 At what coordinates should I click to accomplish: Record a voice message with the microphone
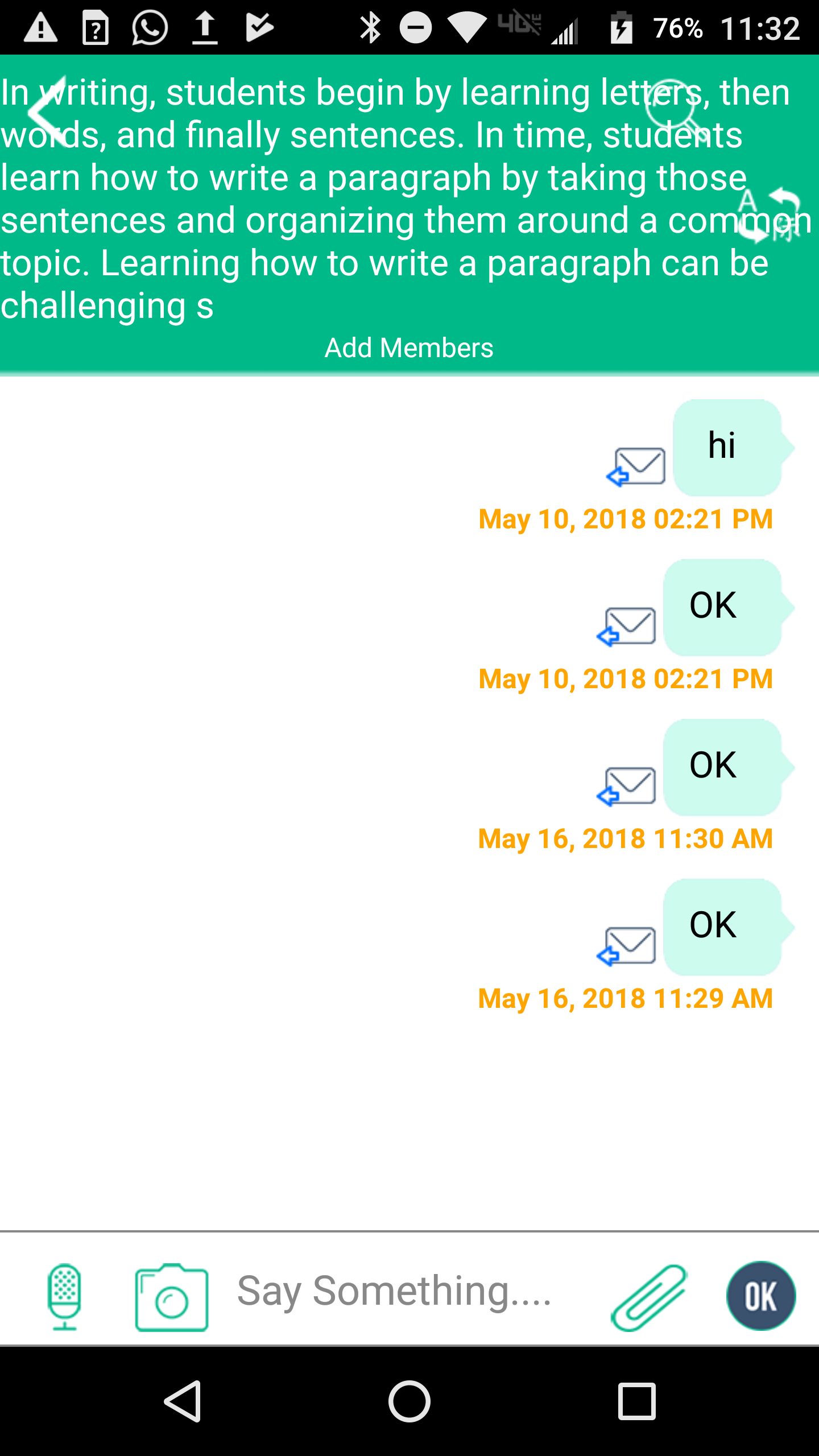[x=64, y=1296]
